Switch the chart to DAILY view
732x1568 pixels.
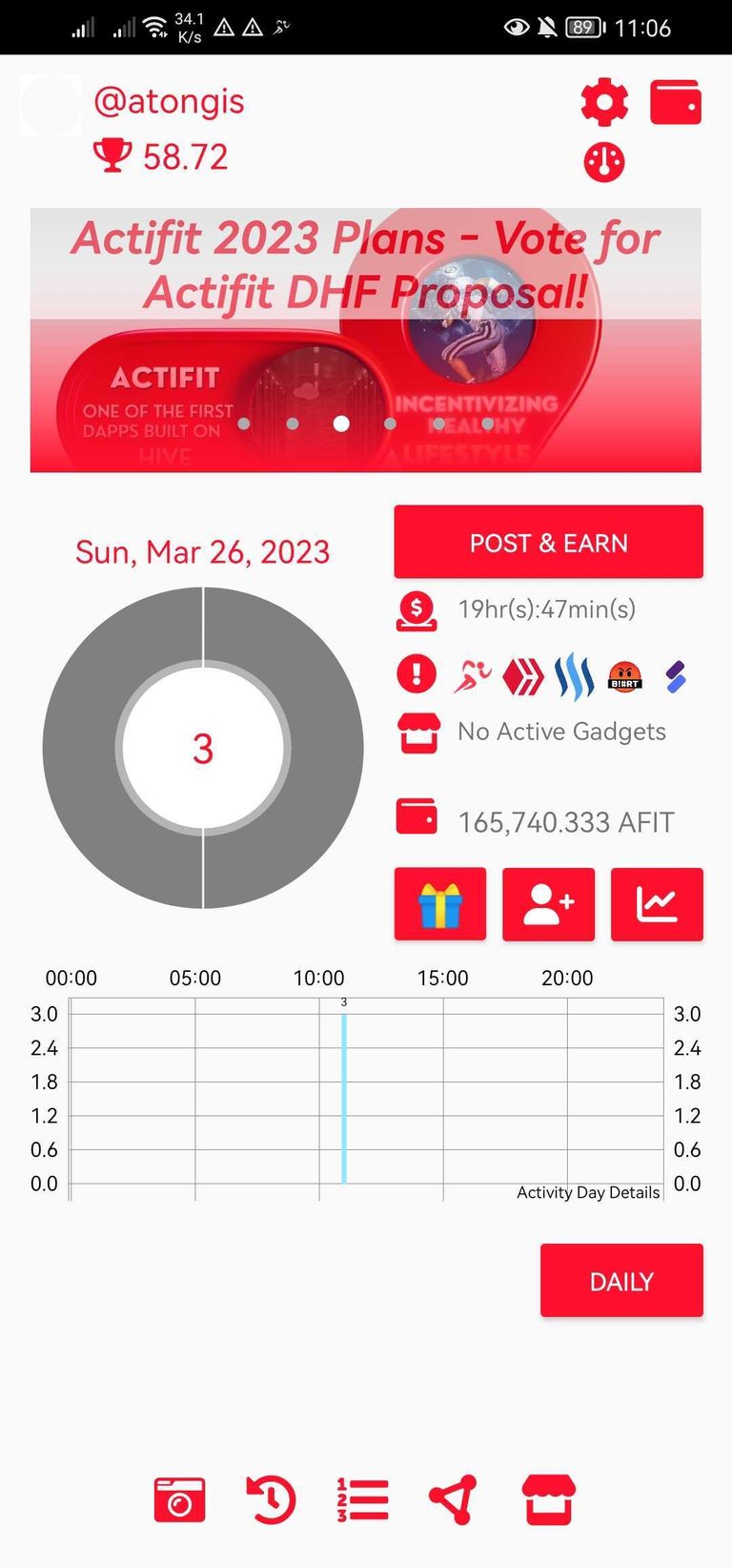621,1281
